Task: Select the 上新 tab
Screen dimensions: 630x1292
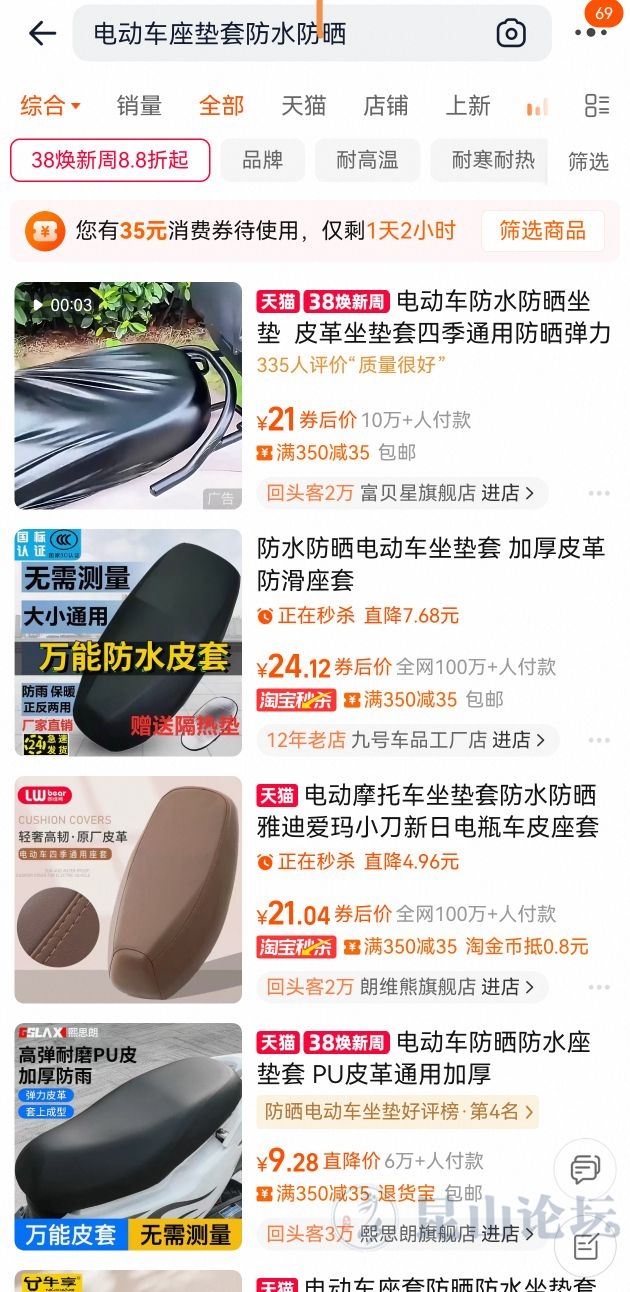Action: [468, 105]
